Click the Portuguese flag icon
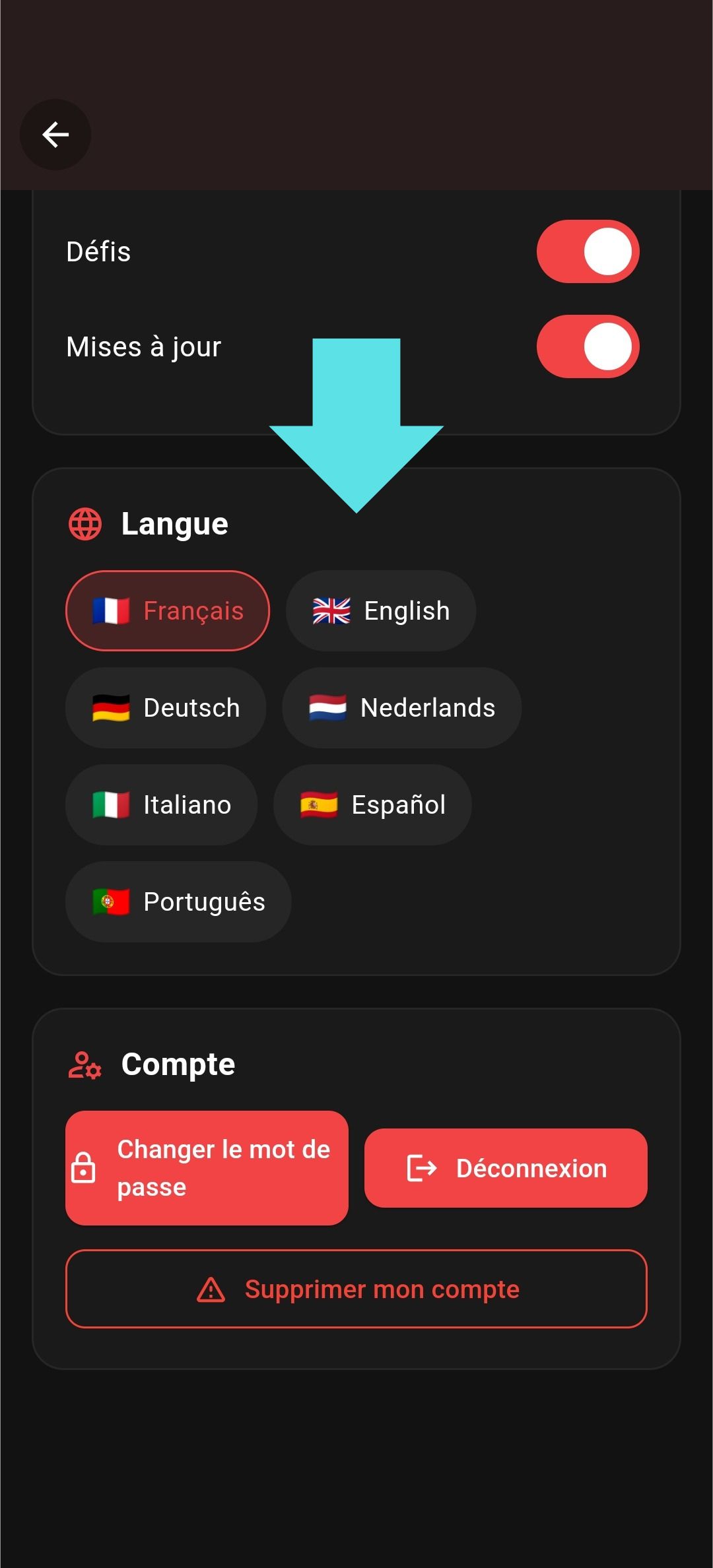This screenshot has height=1568, width=713. point(111,901)
